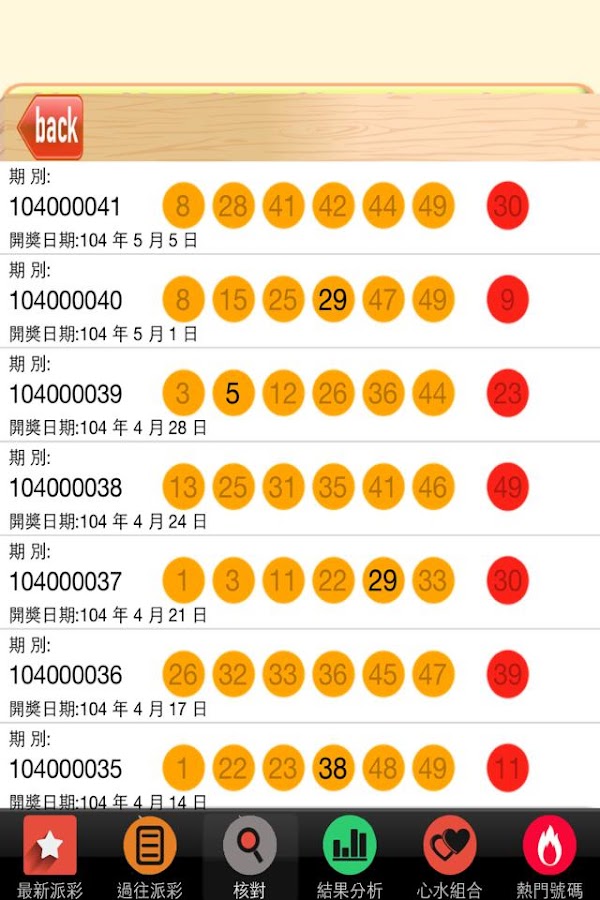
Task: Open the 心水組合 tab
Action: click(450, 855)
